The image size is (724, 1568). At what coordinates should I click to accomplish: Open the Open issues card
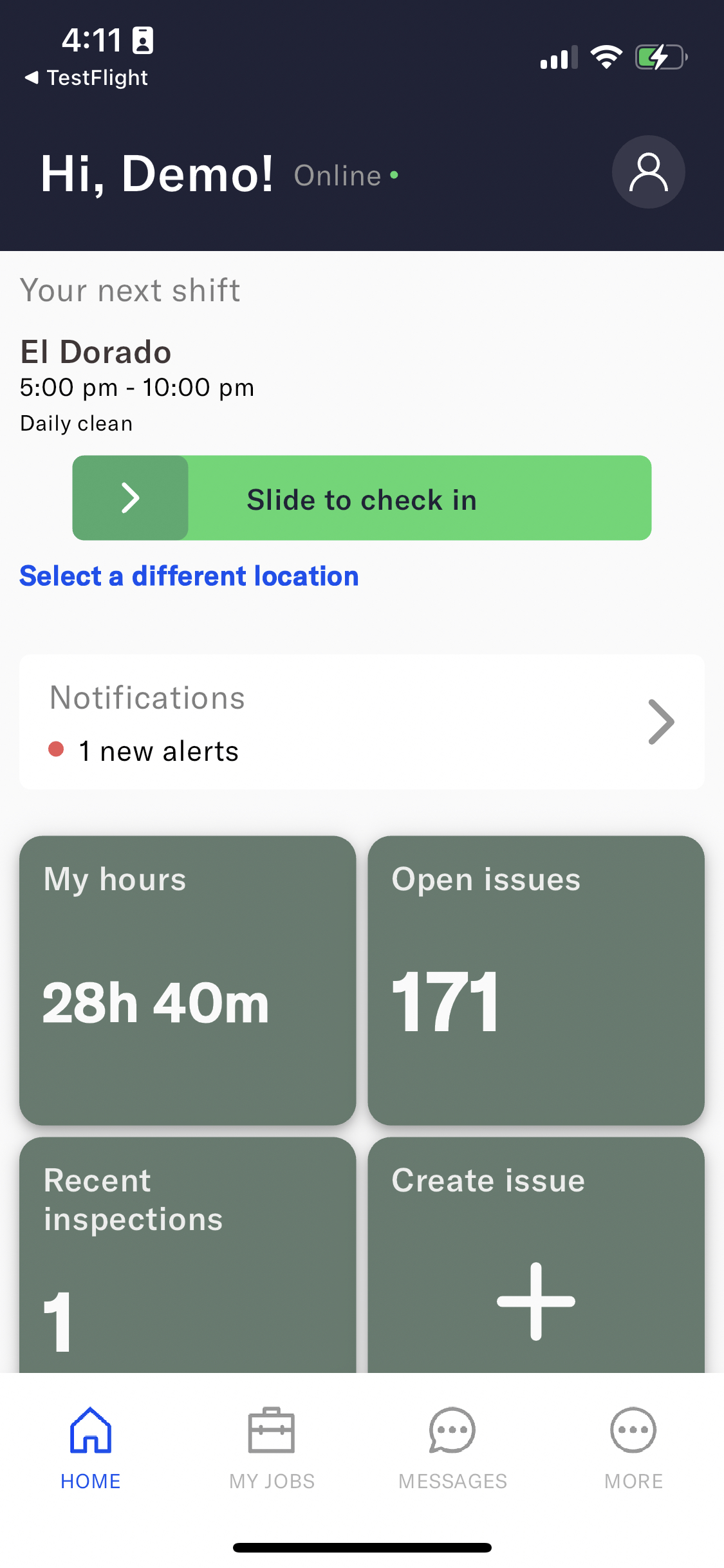(535, 980)
